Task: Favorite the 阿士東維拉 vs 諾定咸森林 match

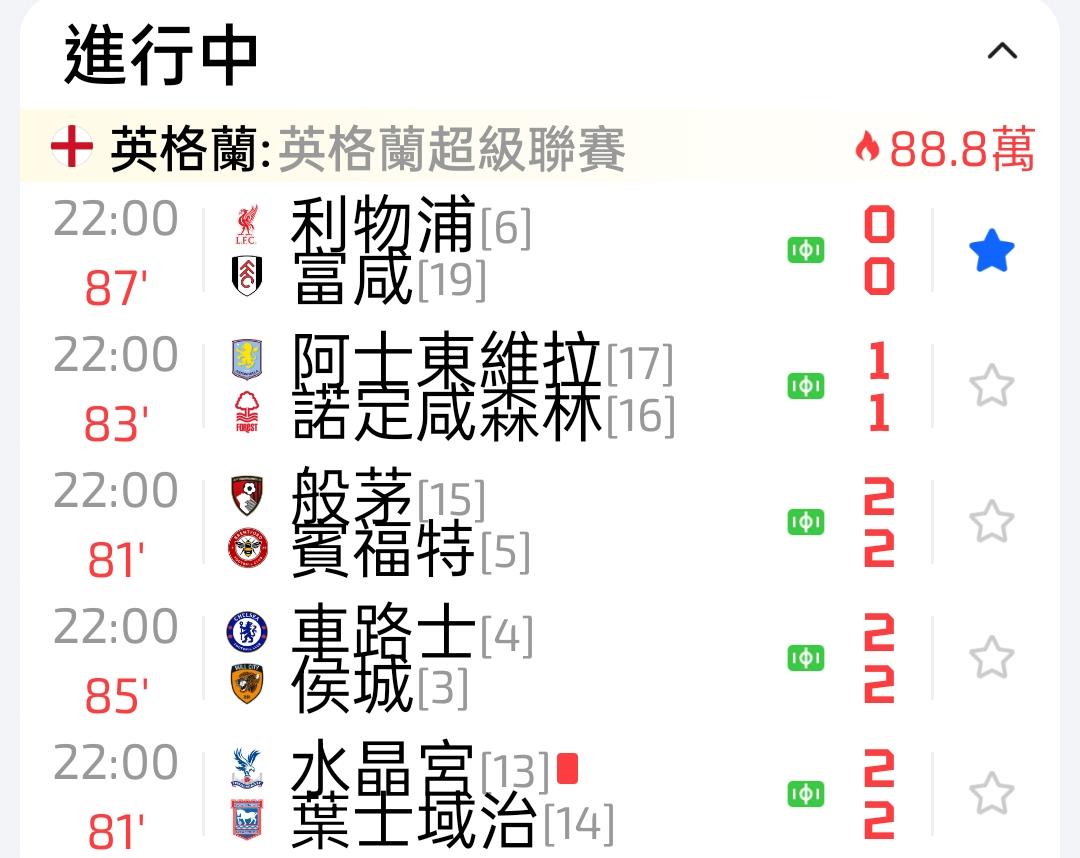Action: pyautogui.click(x=991, y=386)
